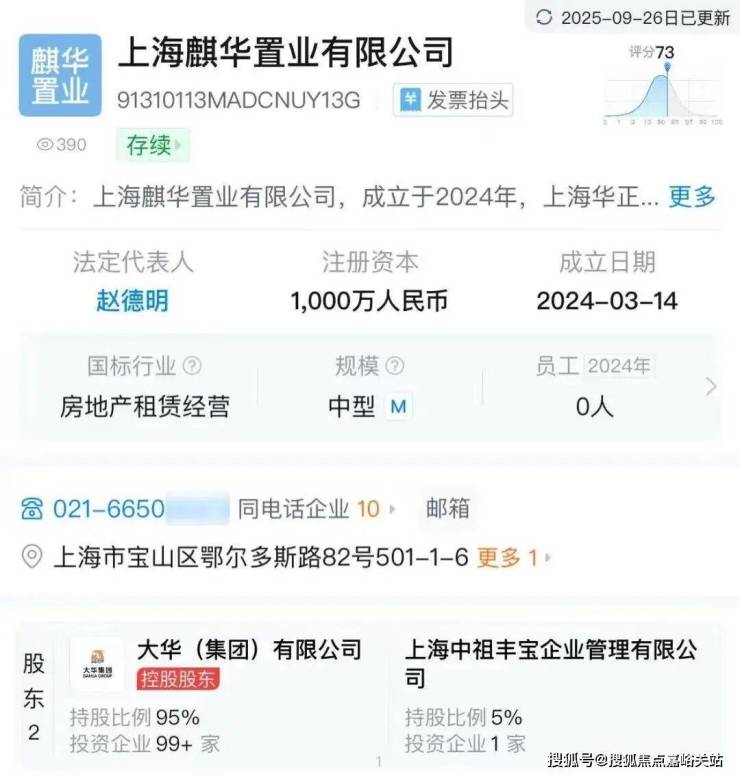Expand the company intro via 更多
This screenshot has height=776, width=740.
[x=692, y=196]
